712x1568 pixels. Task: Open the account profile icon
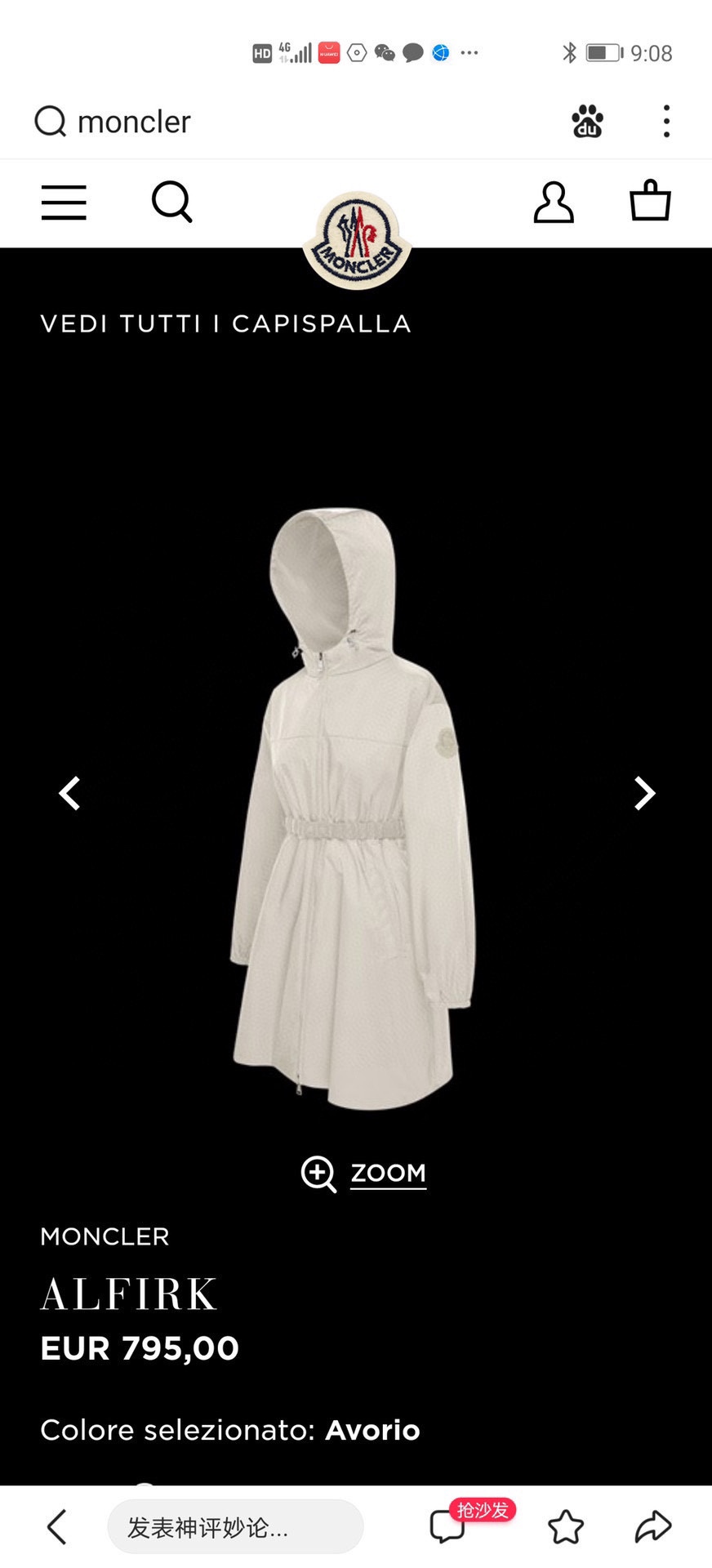(554, 202)
